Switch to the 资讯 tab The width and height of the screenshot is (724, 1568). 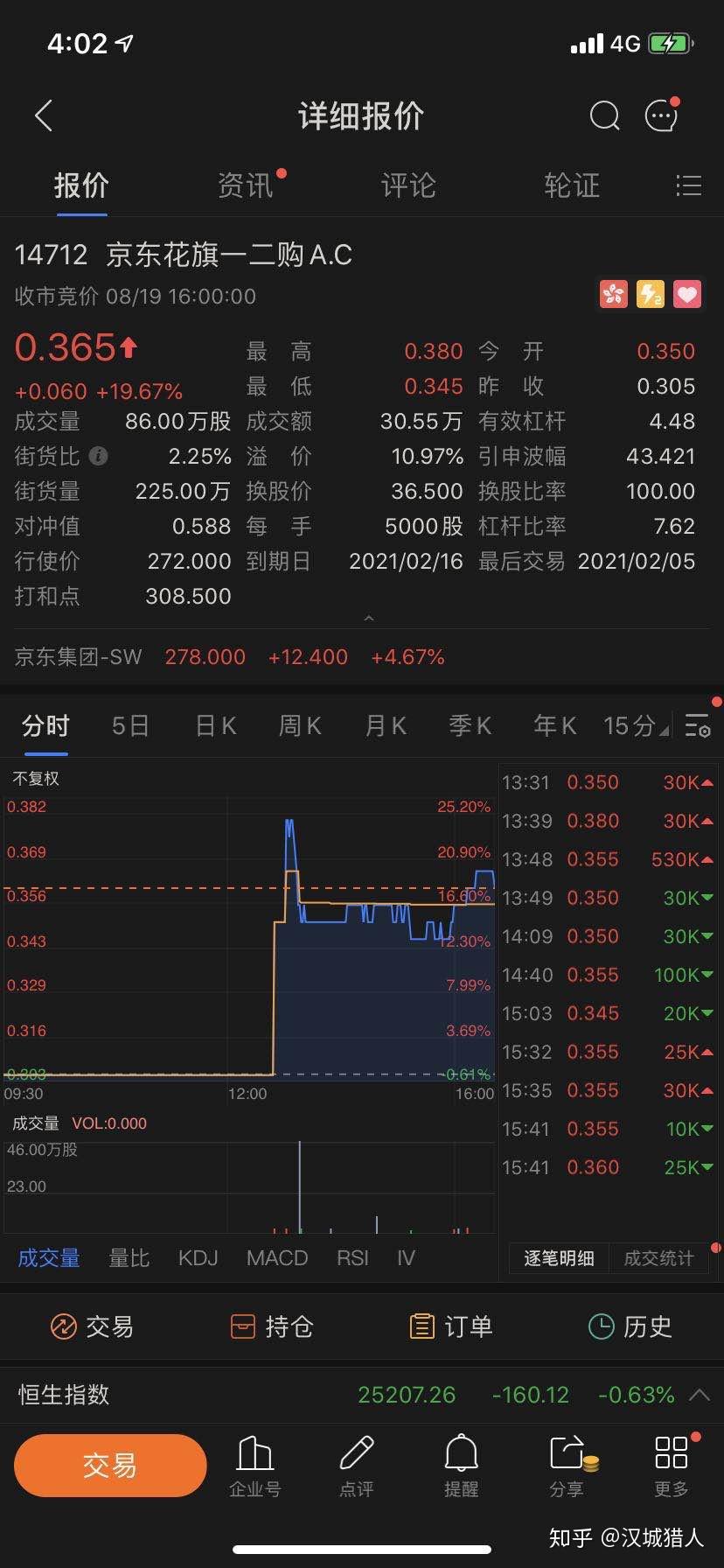tap(246, 185)
